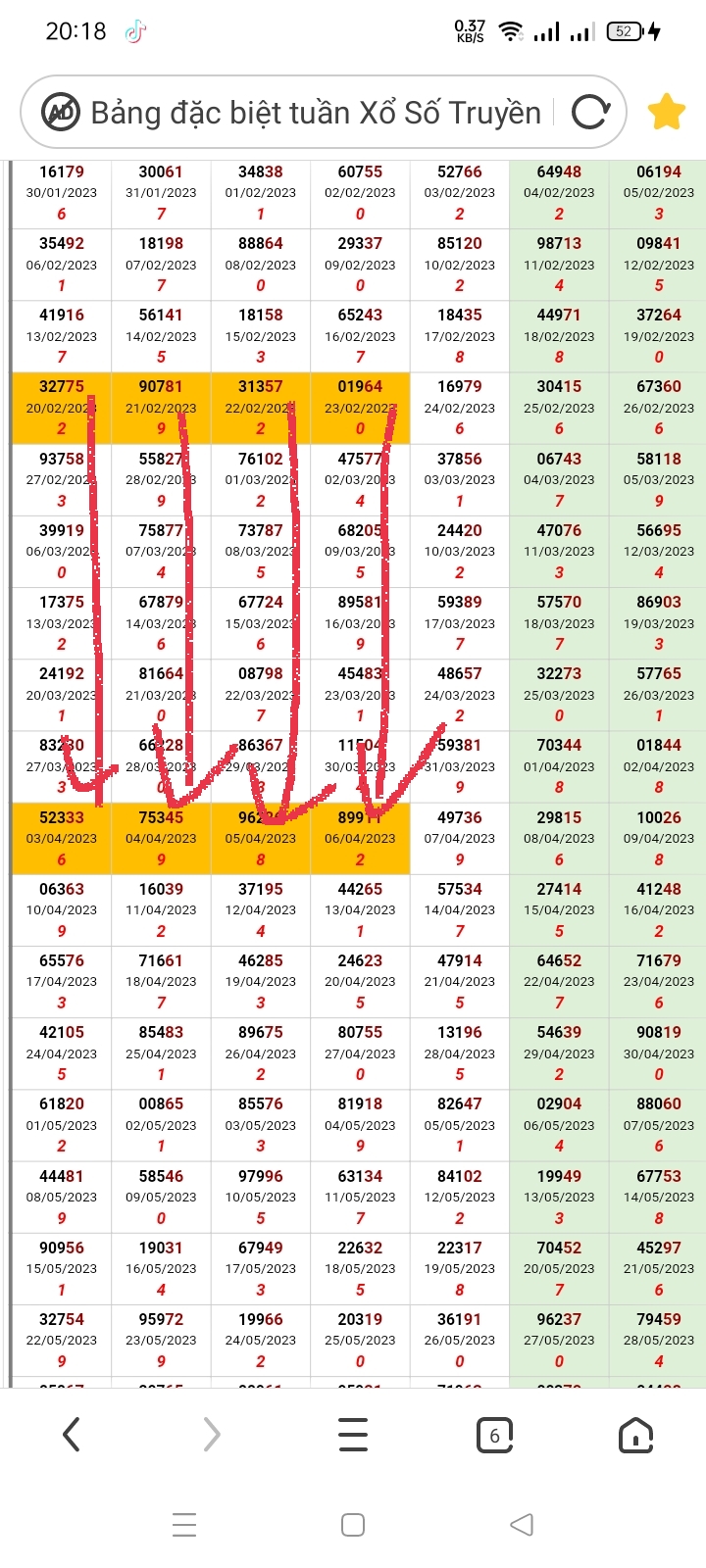Tap the system back button

523,1525
